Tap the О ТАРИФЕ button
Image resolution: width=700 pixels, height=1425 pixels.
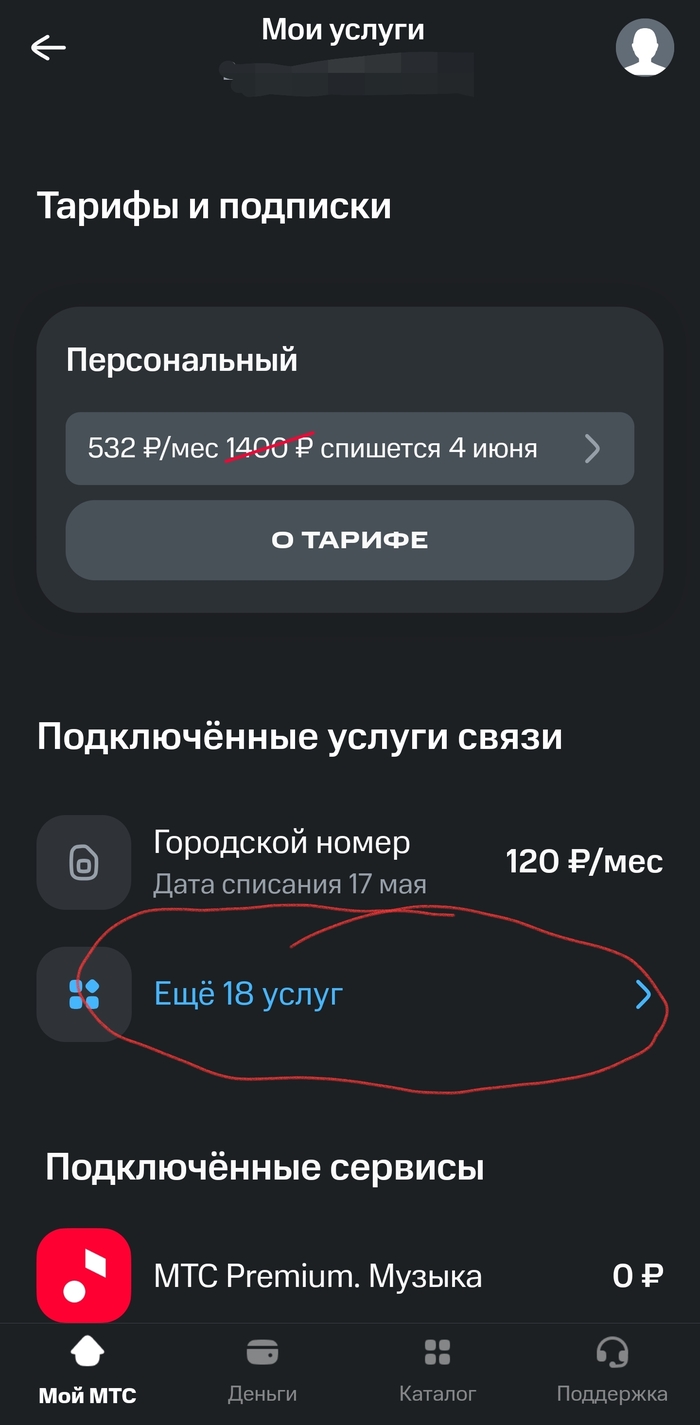click(x=349, y=540)
